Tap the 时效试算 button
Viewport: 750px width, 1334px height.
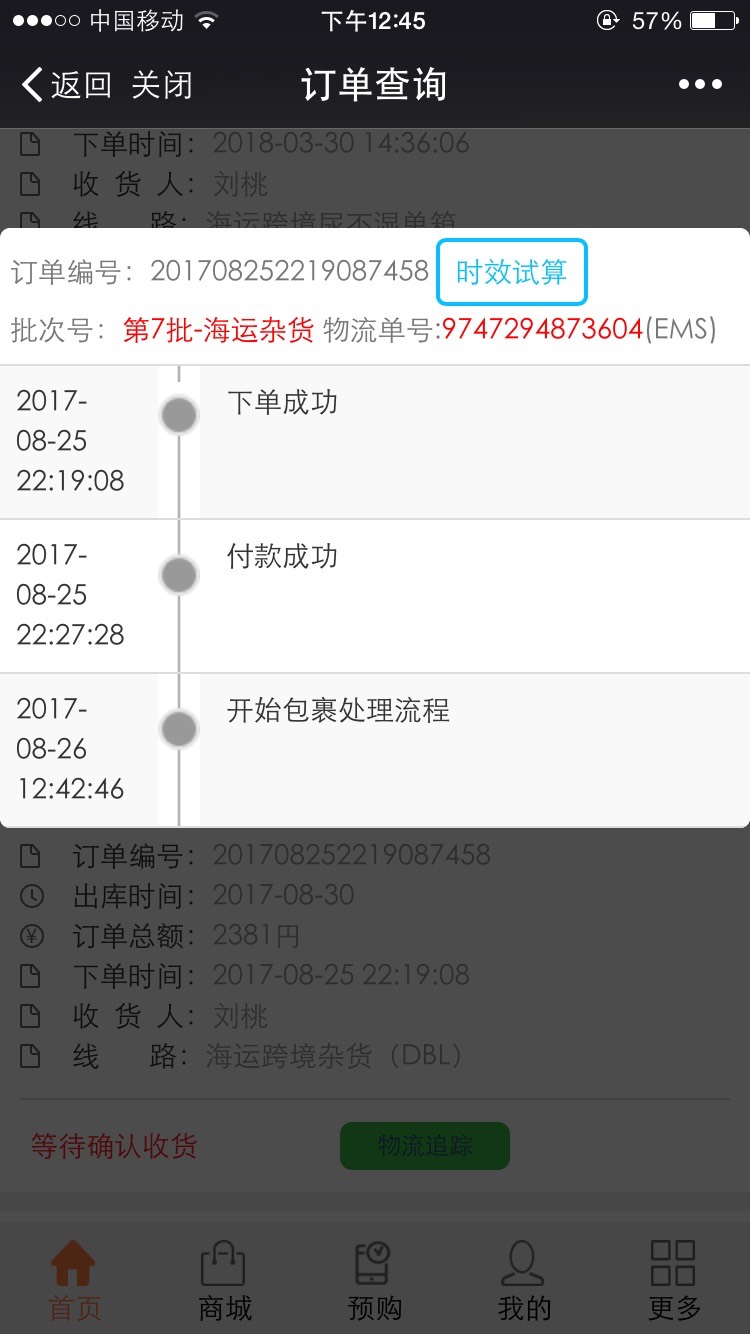click(x=511, y=272)
